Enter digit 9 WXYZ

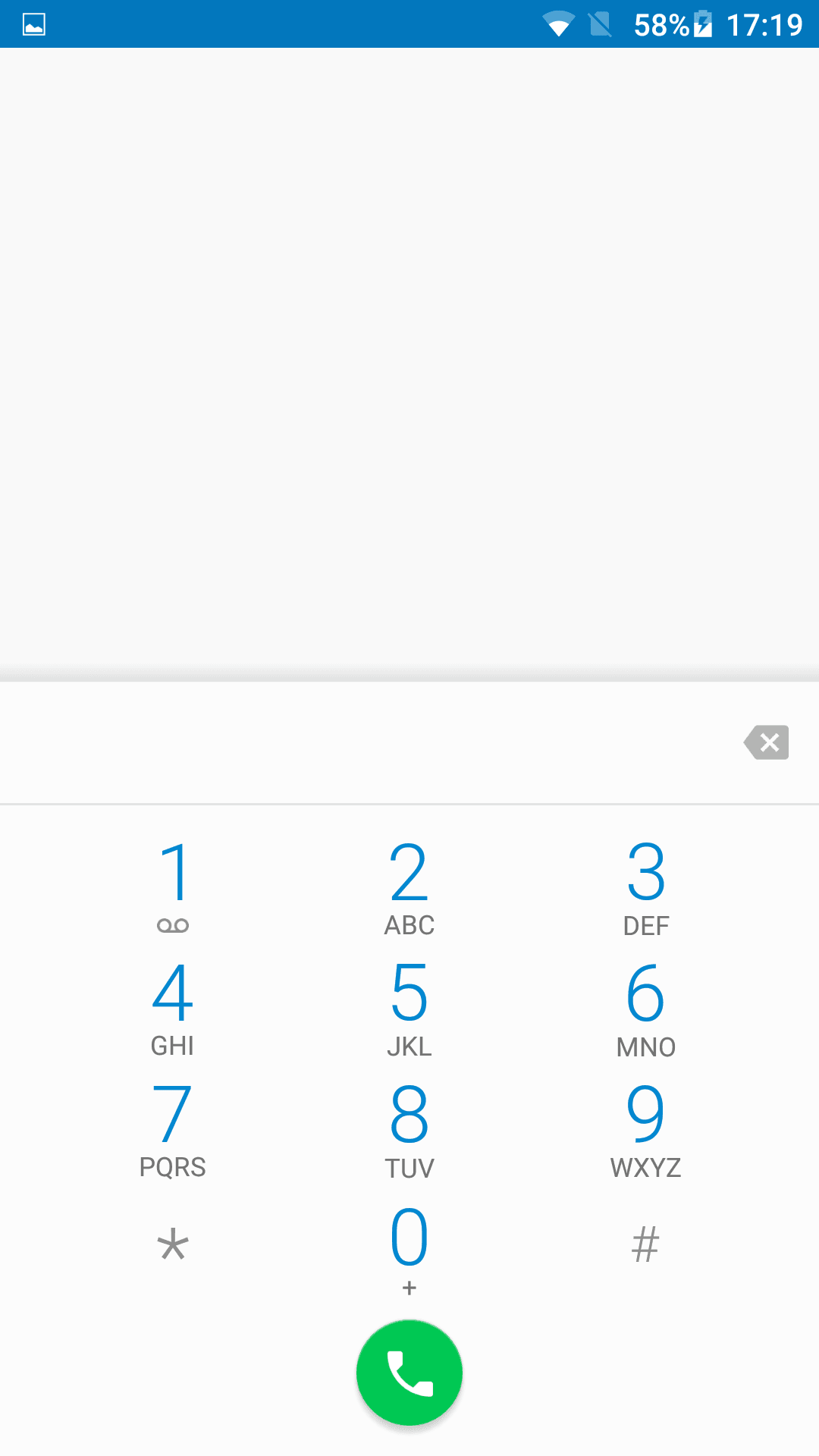click(x=646, y=1127)
